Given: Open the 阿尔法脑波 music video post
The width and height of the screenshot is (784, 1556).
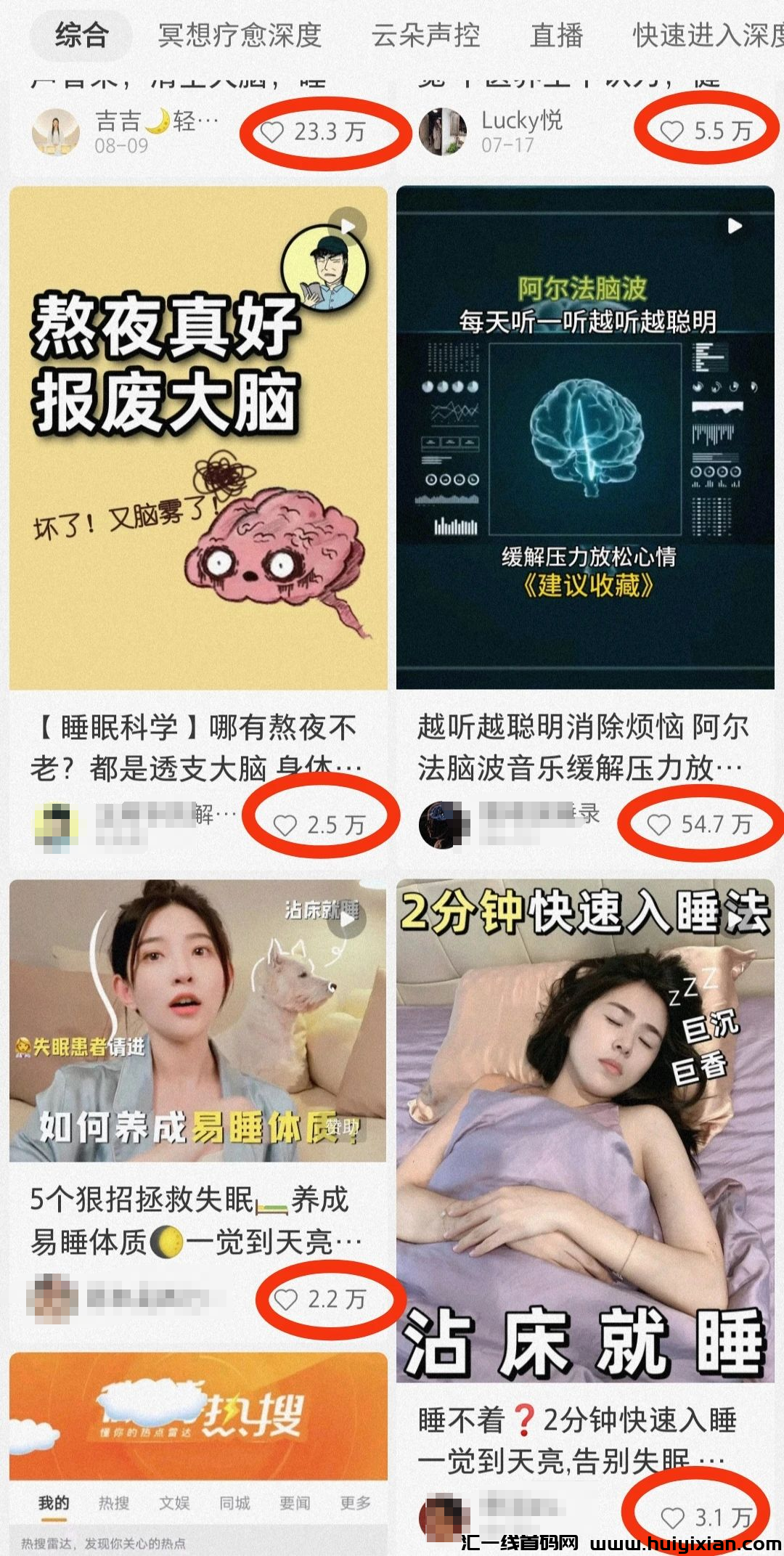Looking at the screenshot, I should [x=585, y=438].
